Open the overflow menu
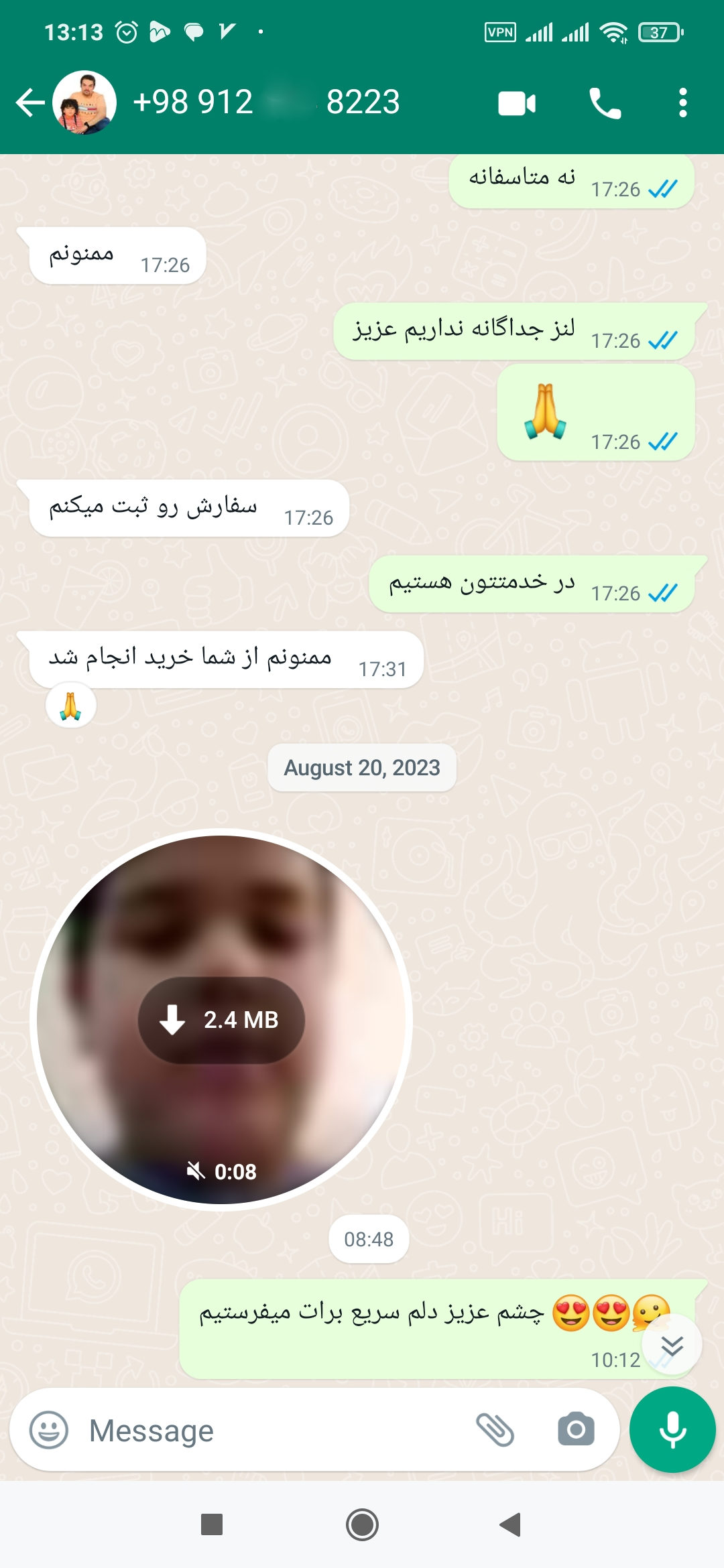The image size is (724, 1568). coord(682,104)
